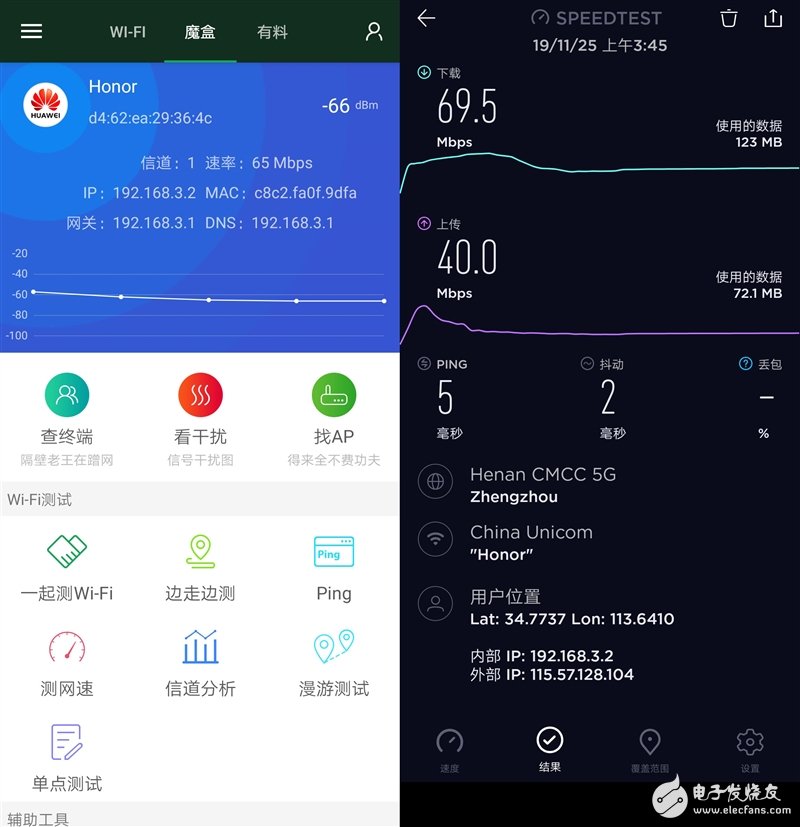Image resolution: width=800 pixels, height=827 pixels.
Task: Open the user profile icon
Action: pos(374,31)
